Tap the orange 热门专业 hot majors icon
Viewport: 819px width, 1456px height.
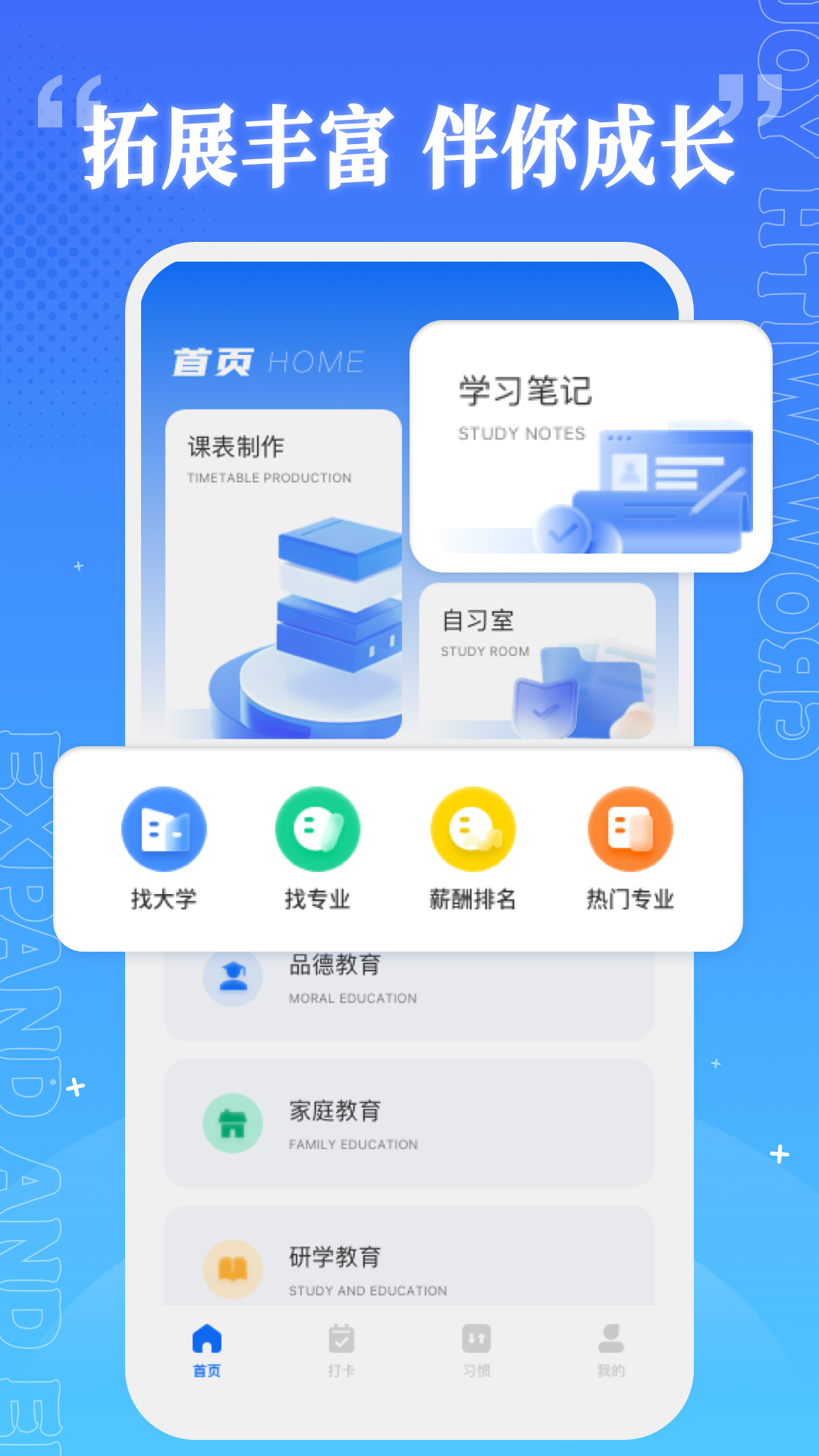point(629,828)
